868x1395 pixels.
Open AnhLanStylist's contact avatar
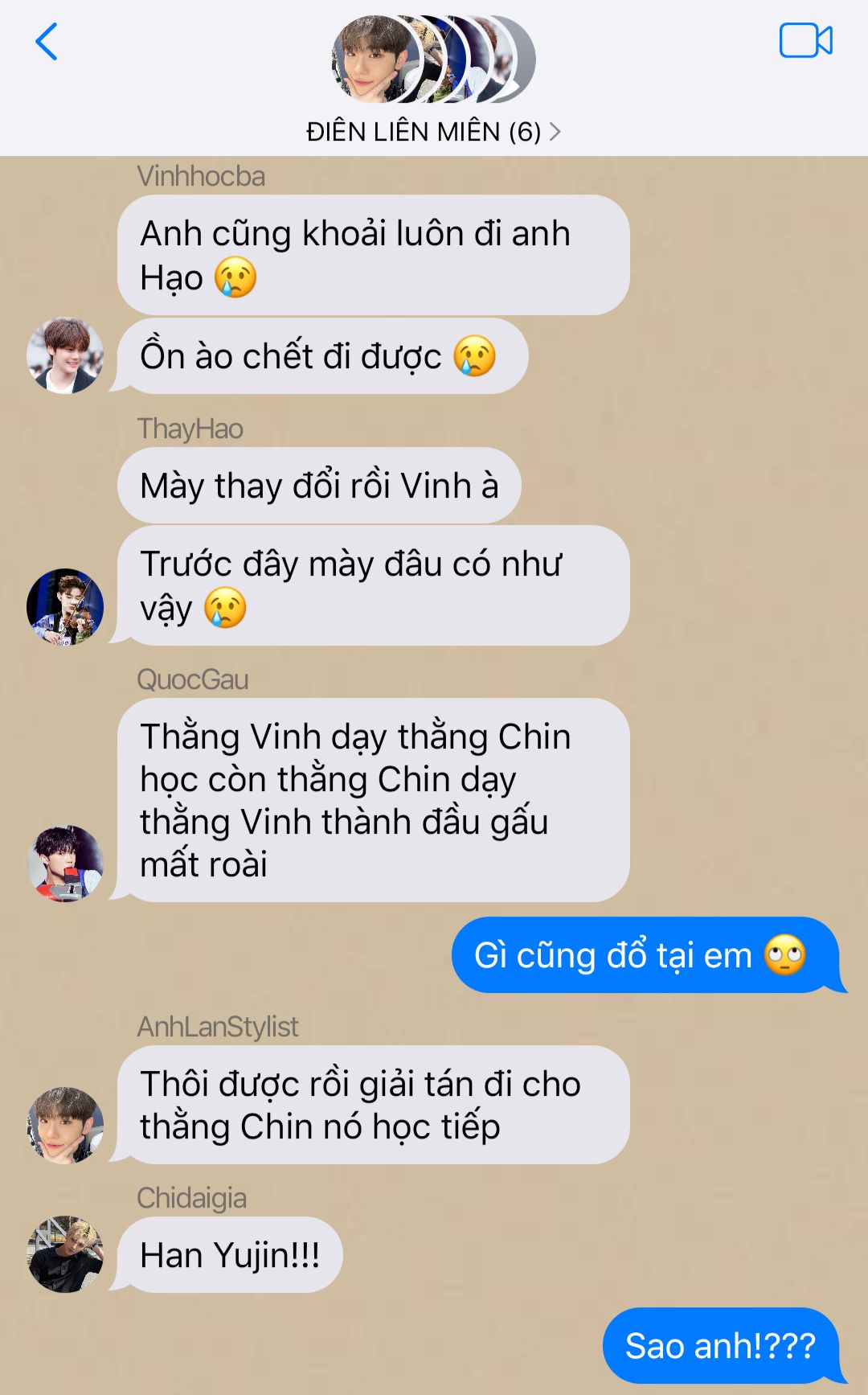coord(65,1126)
